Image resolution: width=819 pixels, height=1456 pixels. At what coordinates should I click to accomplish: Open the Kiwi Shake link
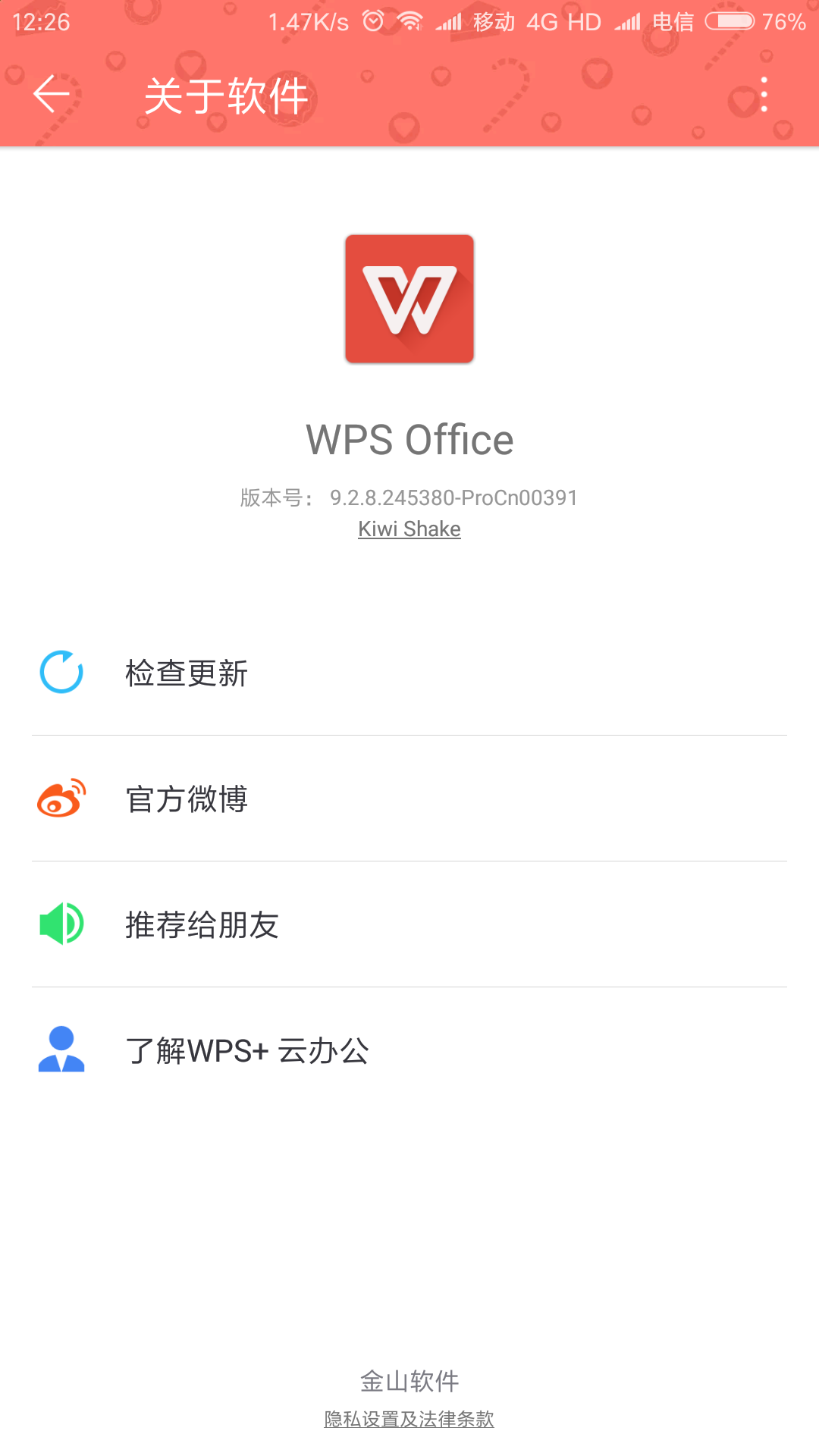pos(409,529)
